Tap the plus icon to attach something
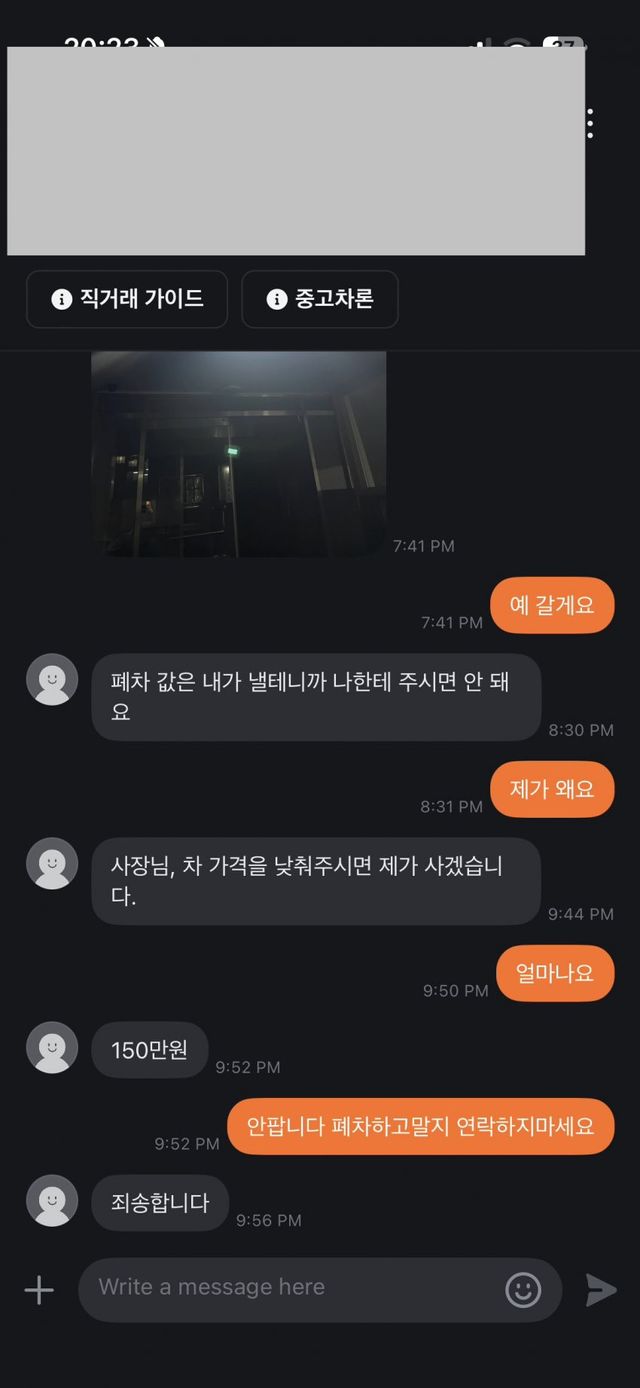Image resolution: width=640 pixels, height=1388 pixels. point(39,1290)
